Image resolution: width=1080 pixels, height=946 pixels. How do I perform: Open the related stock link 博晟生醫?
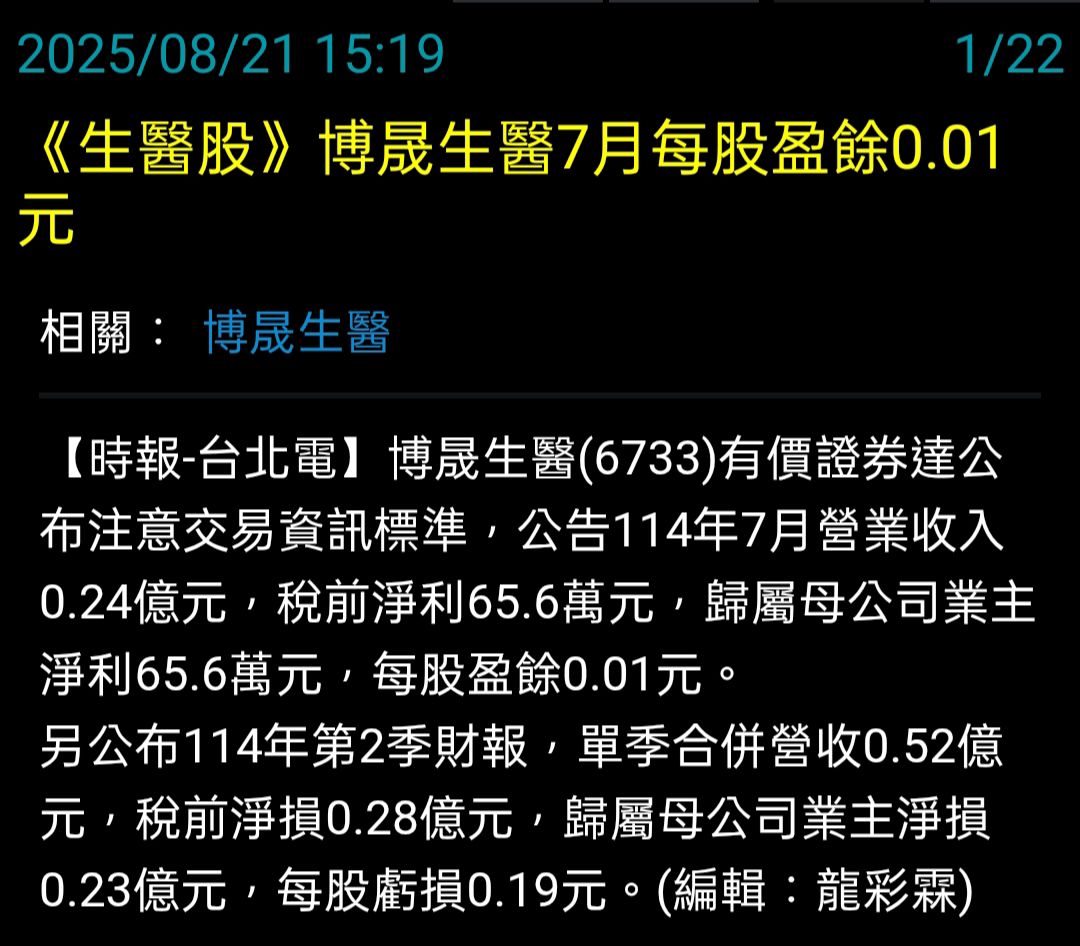click(x=297, y=332)
